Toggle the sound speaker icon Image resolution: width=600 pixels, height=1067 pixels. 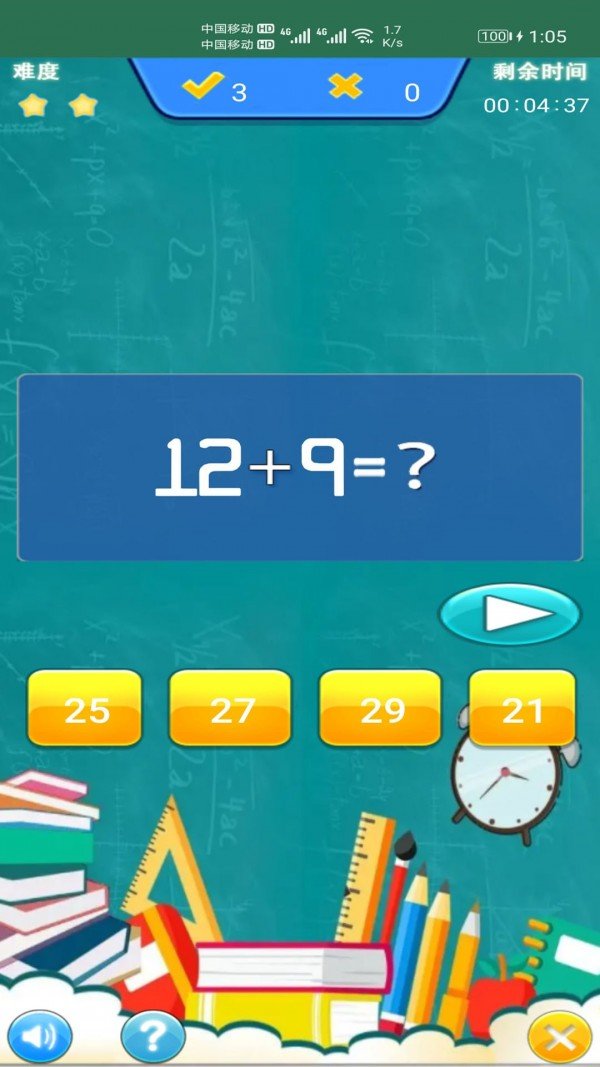coord(40,1037)
